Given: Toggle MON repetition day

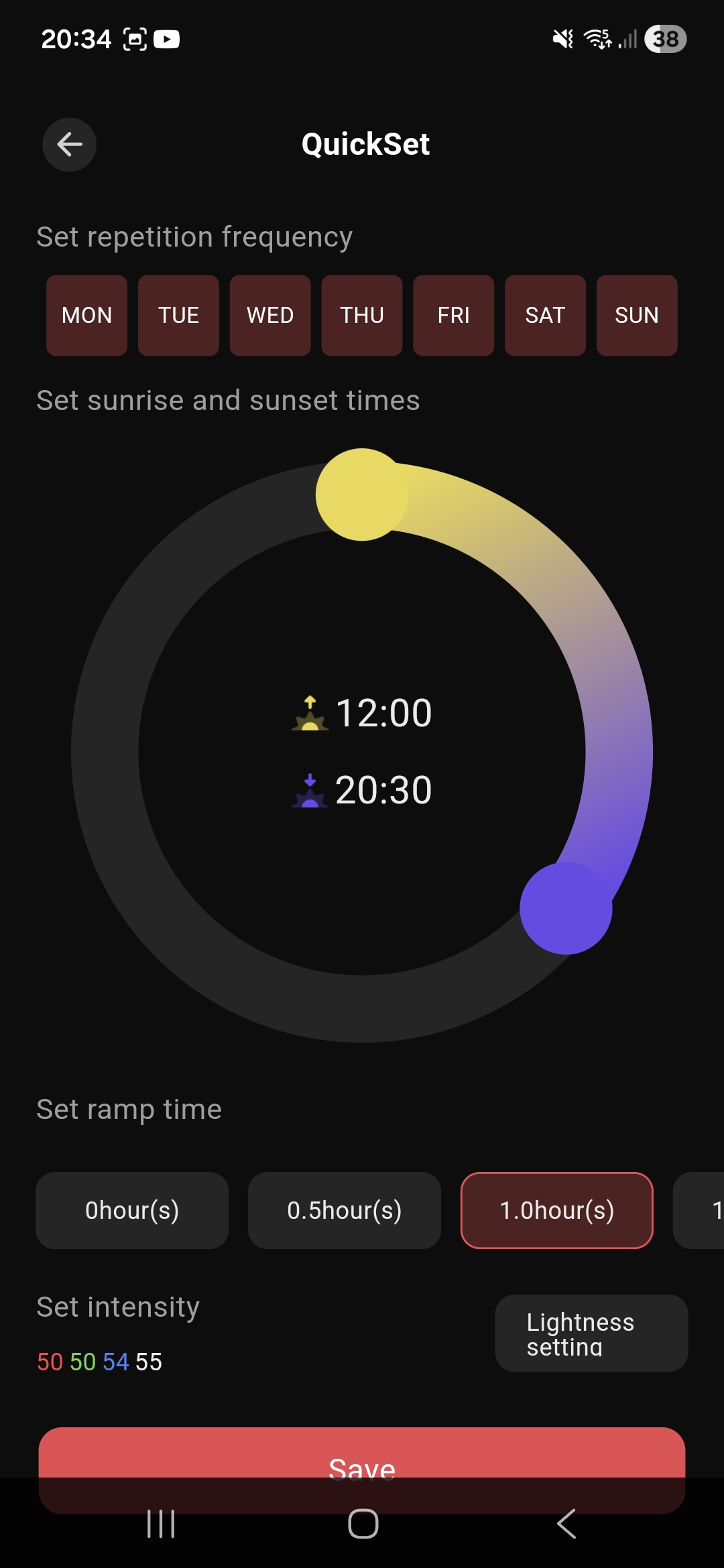Looking at the screenshot, I should click(x=86, y=315).
